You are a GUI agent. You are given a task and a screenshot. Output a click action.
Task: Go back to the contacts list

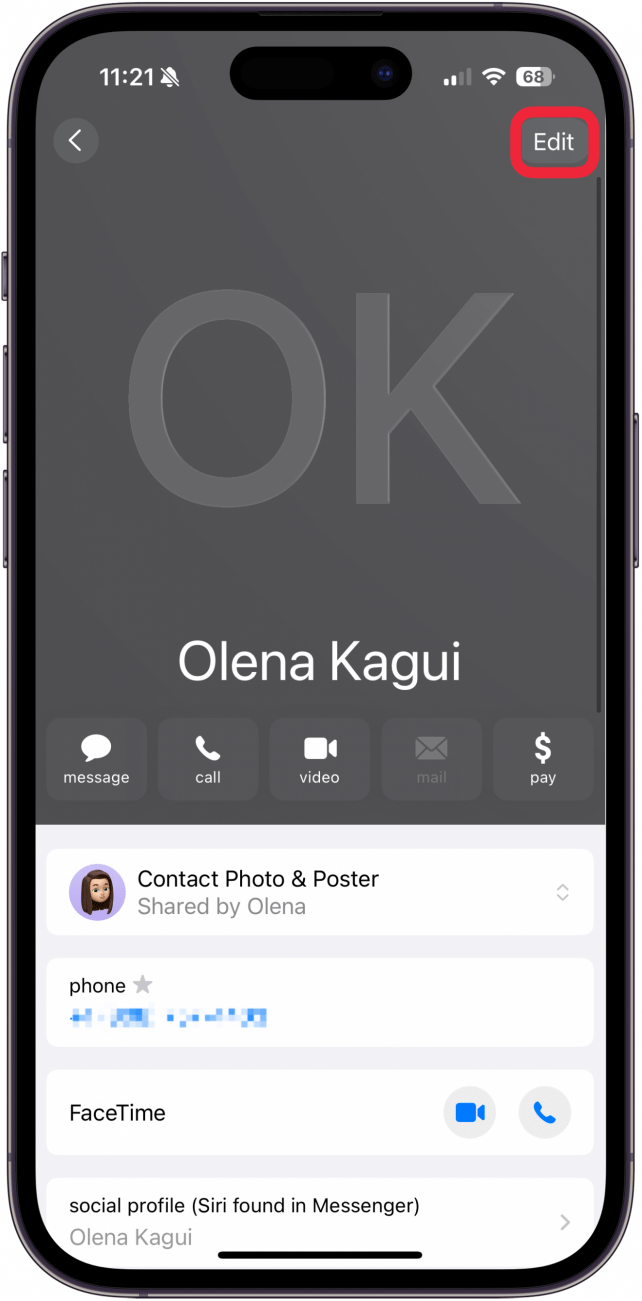[x=76, y=141]
